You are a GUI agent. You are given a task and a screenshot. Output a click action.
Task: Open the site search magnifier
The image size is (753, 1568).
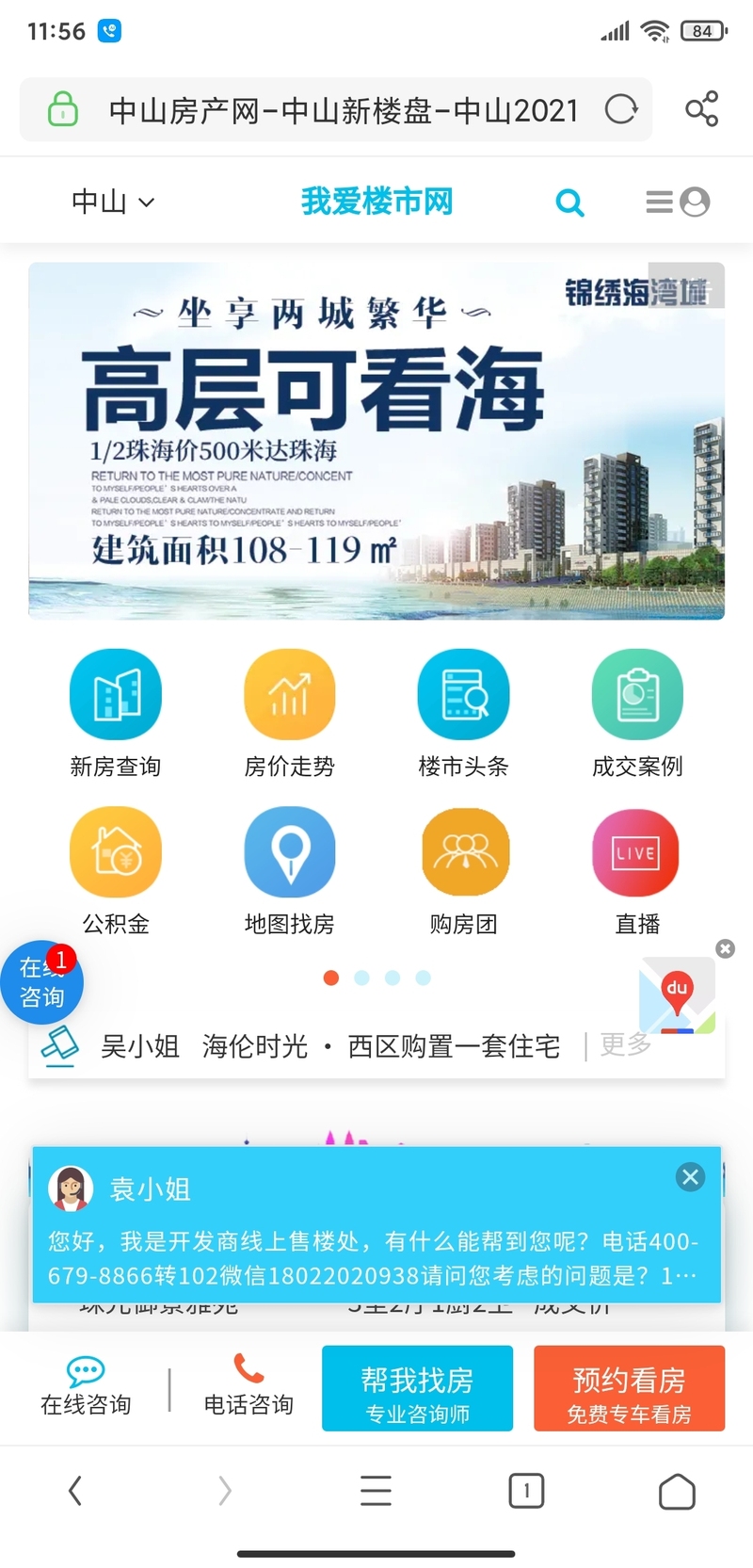[x=569, y=202]
